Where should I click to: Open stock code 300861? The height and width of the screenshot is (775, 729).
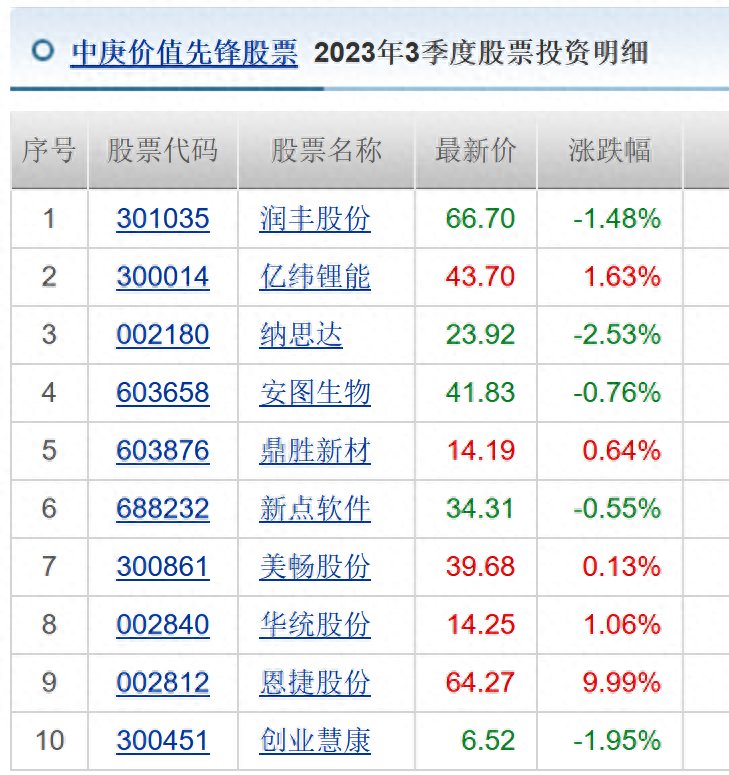pyautogui.click(x=163, y=567)
